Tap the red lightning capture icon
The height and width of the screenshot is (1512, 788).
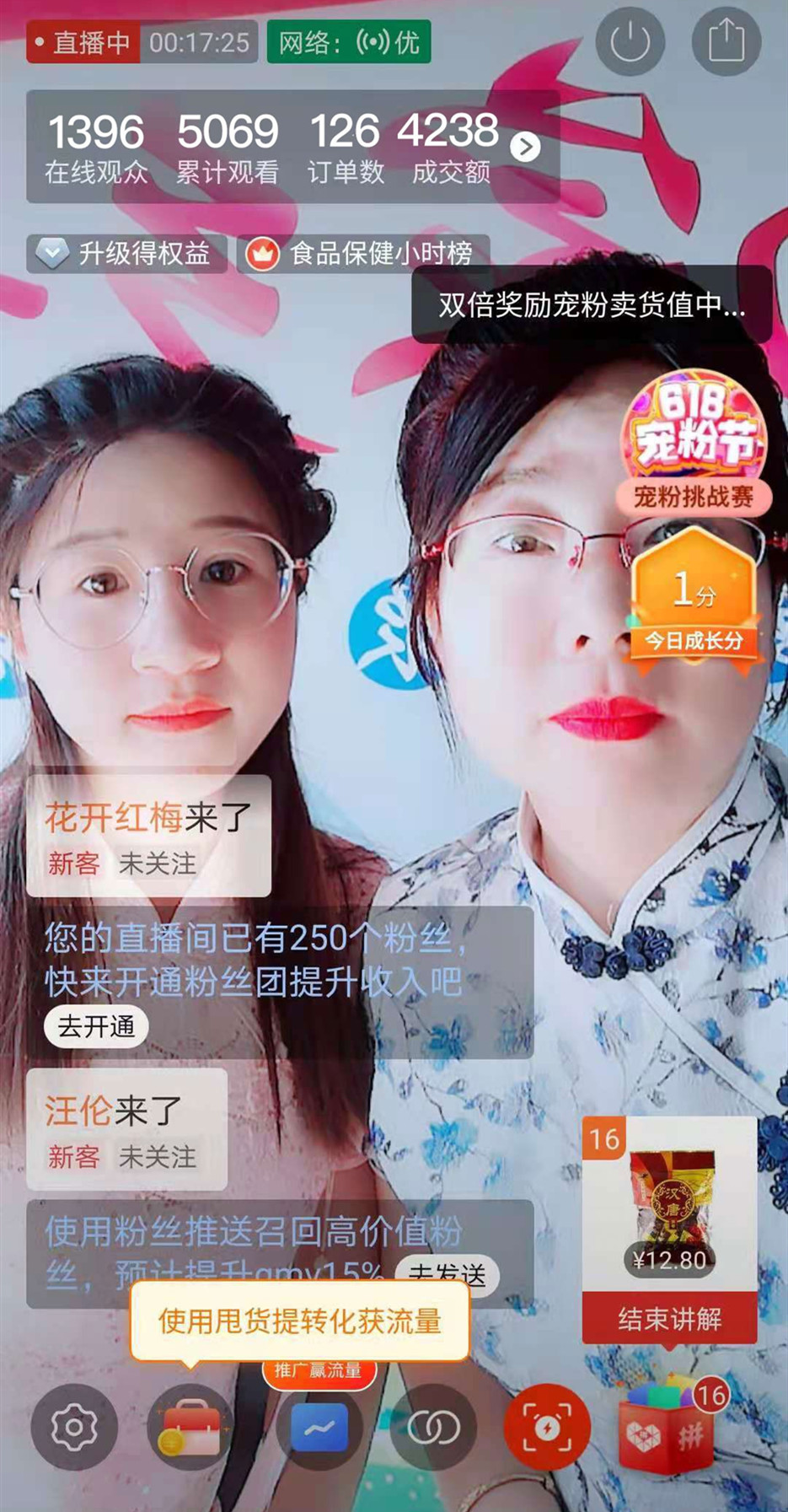[547, 1427]
